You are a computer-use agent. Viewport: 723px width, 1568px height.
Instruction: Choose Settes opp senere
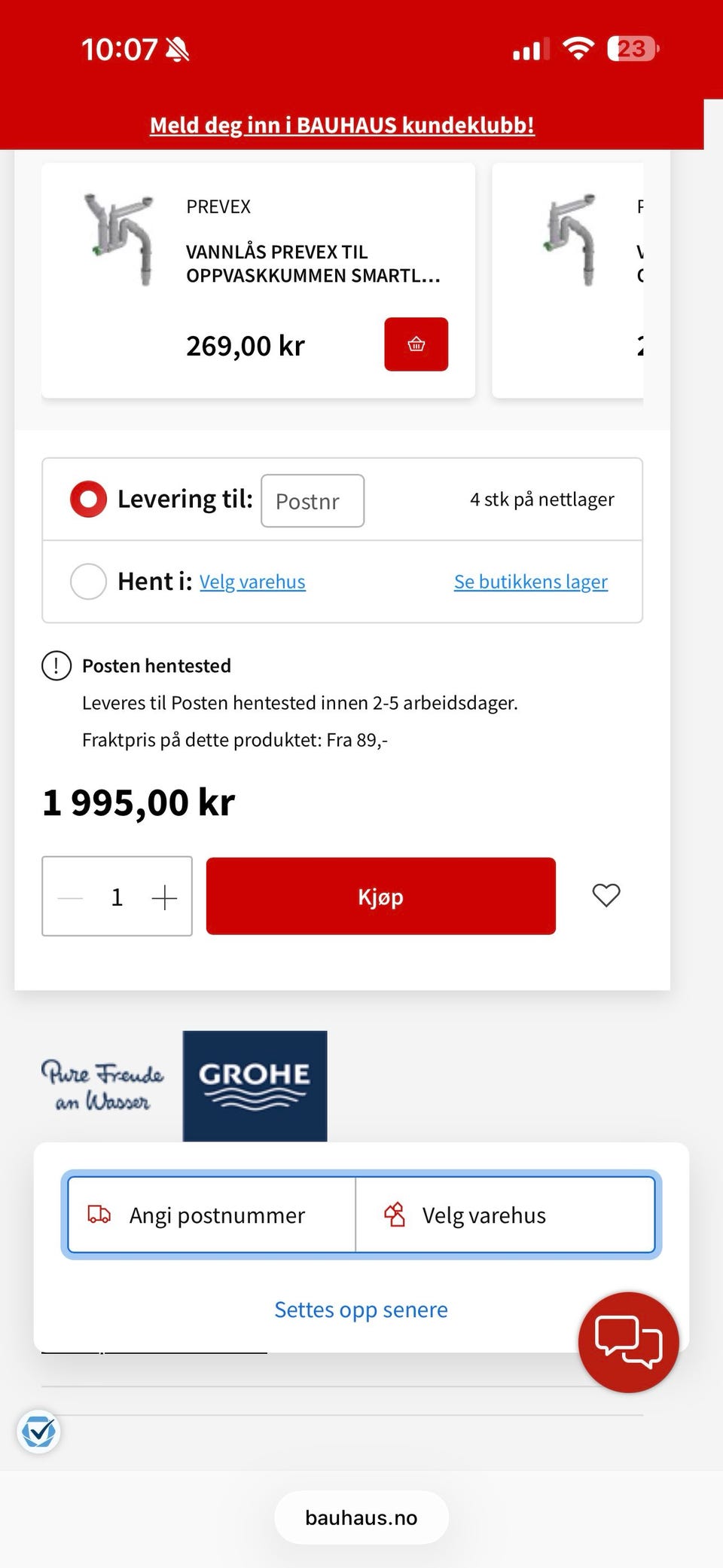click(x=361, y=1309)
